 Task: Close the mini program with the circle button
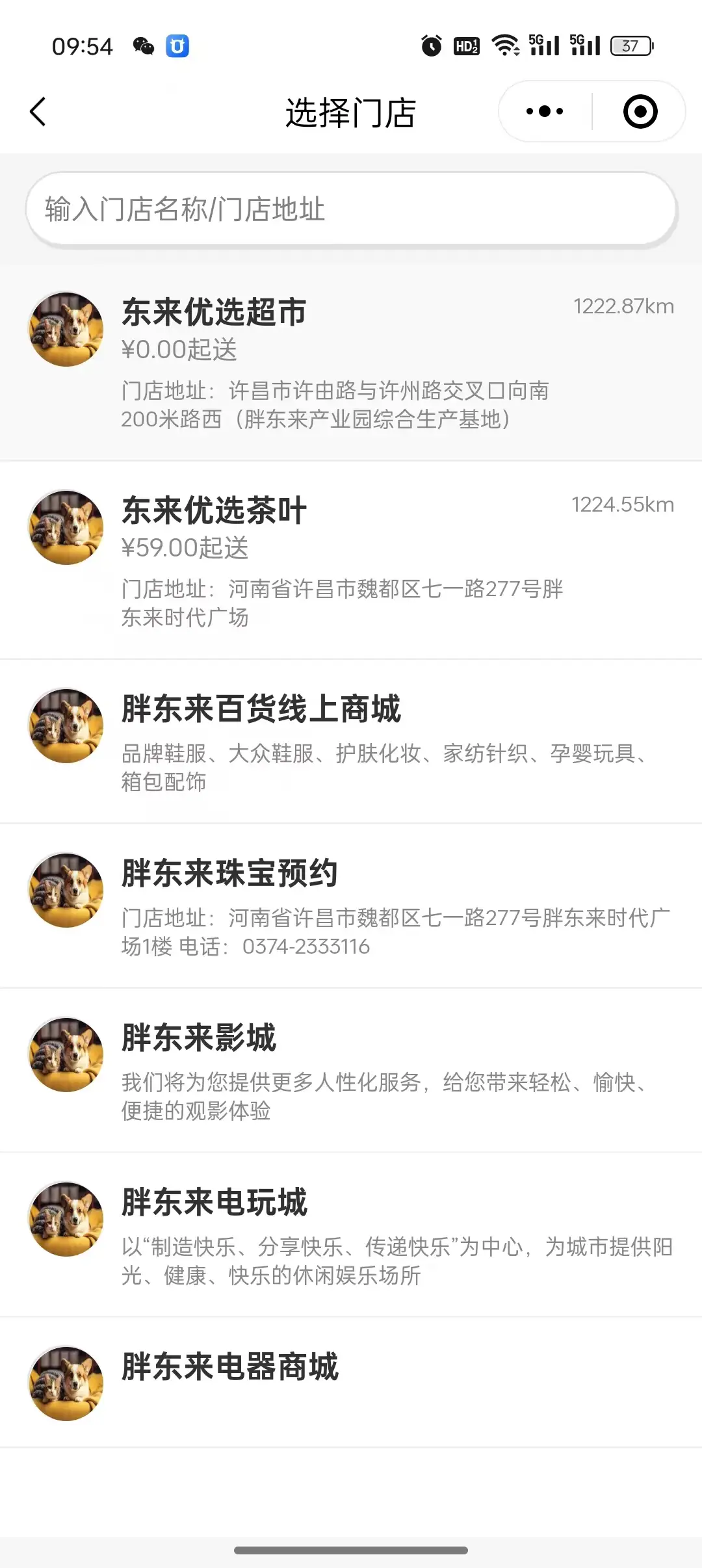pos(640,112)
